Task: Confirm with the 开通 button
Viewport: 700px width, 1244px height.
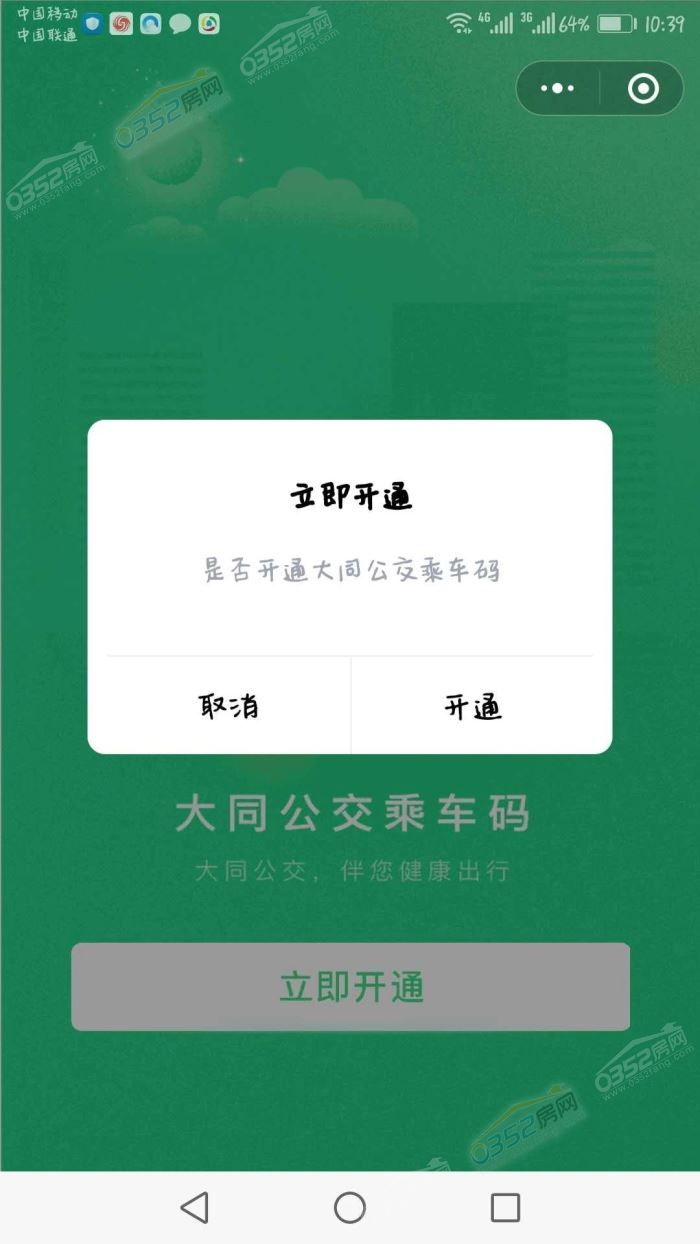Action: pyautogui.click(x=473, y=706)
